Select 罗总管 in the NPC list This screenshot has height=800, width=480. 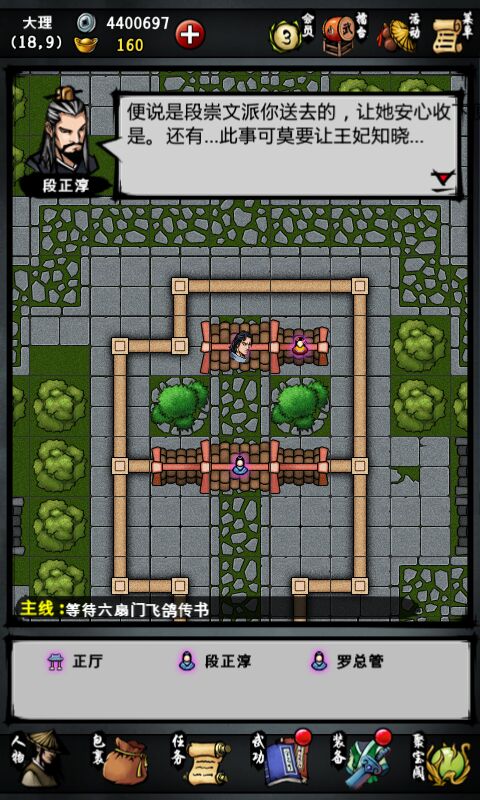click(x=346, y=662)
